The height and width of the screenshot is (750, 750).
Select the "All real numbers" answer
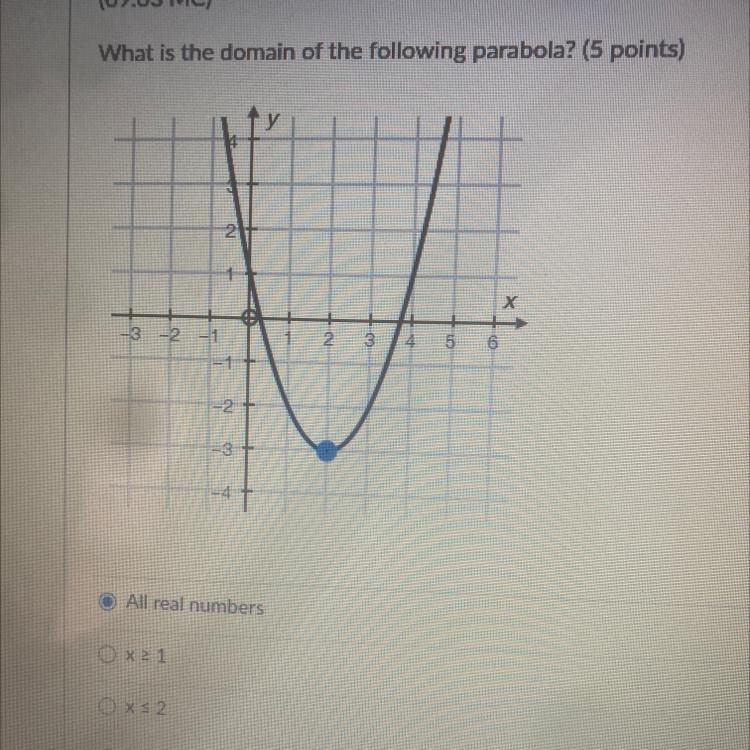coord(106,602)
